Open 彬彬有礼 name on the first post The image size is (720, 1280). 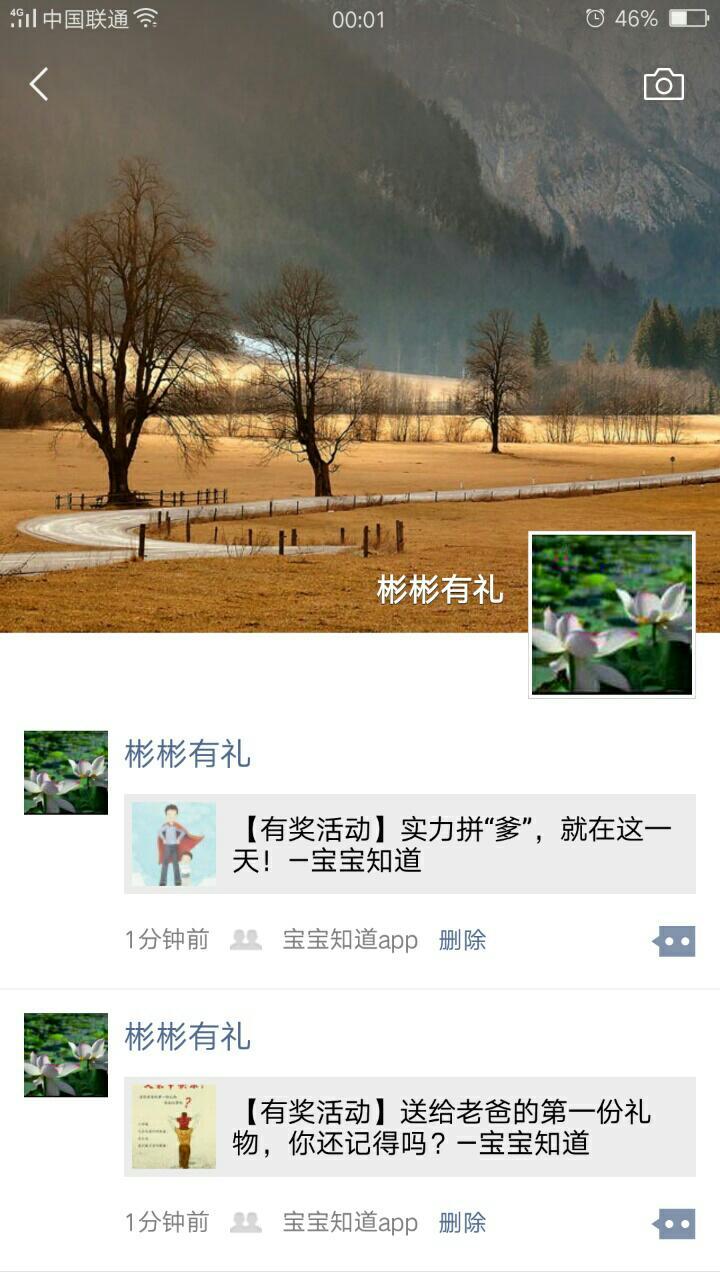click(187, 754)
